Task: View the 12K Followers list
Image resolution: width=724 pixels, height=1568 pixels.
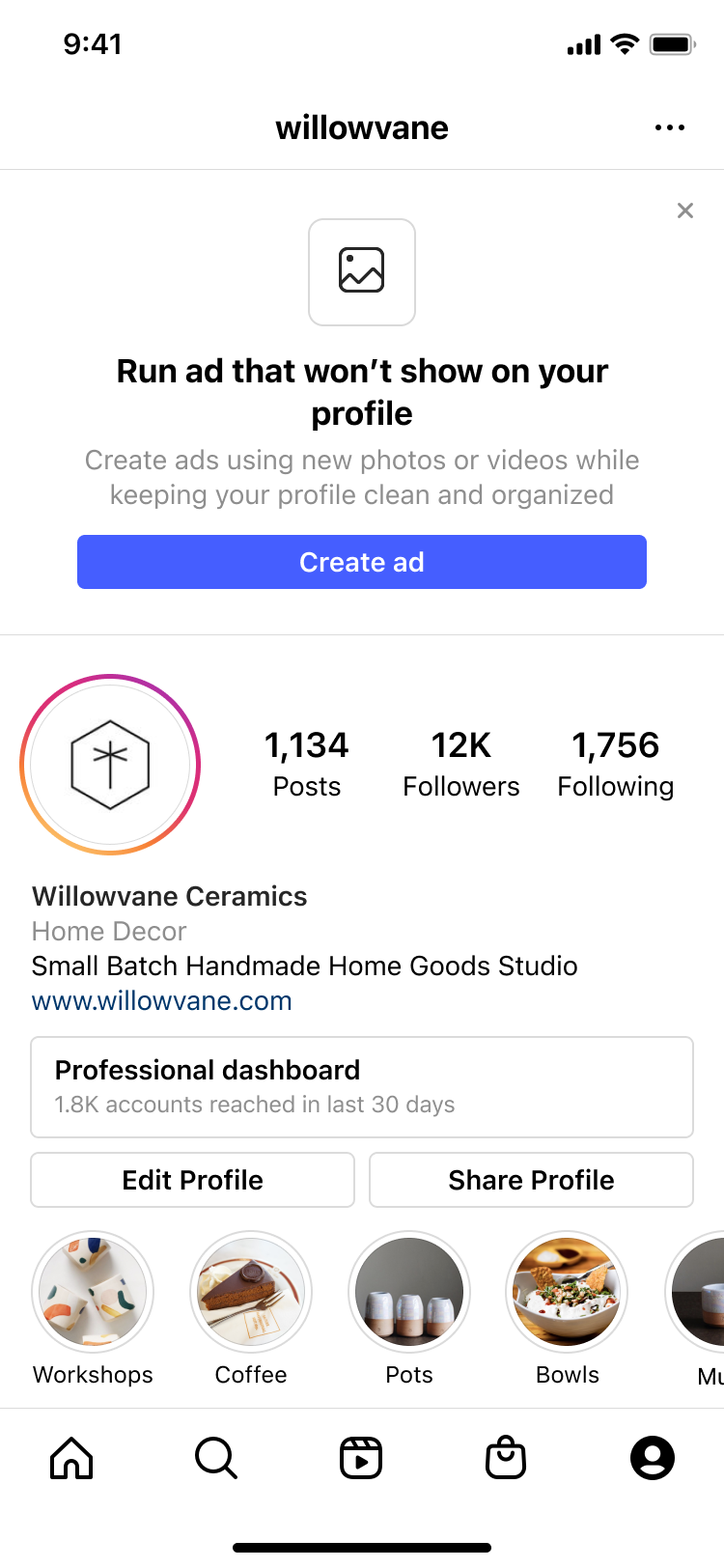Action: coord(460,763)
